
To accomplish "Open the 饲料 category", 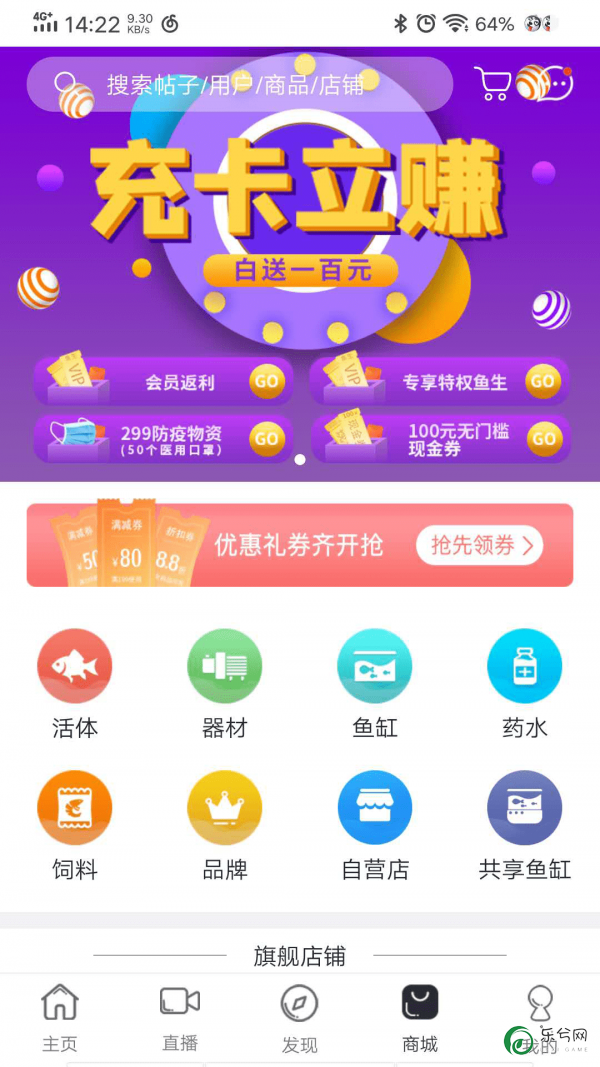I will click(75, 825).
